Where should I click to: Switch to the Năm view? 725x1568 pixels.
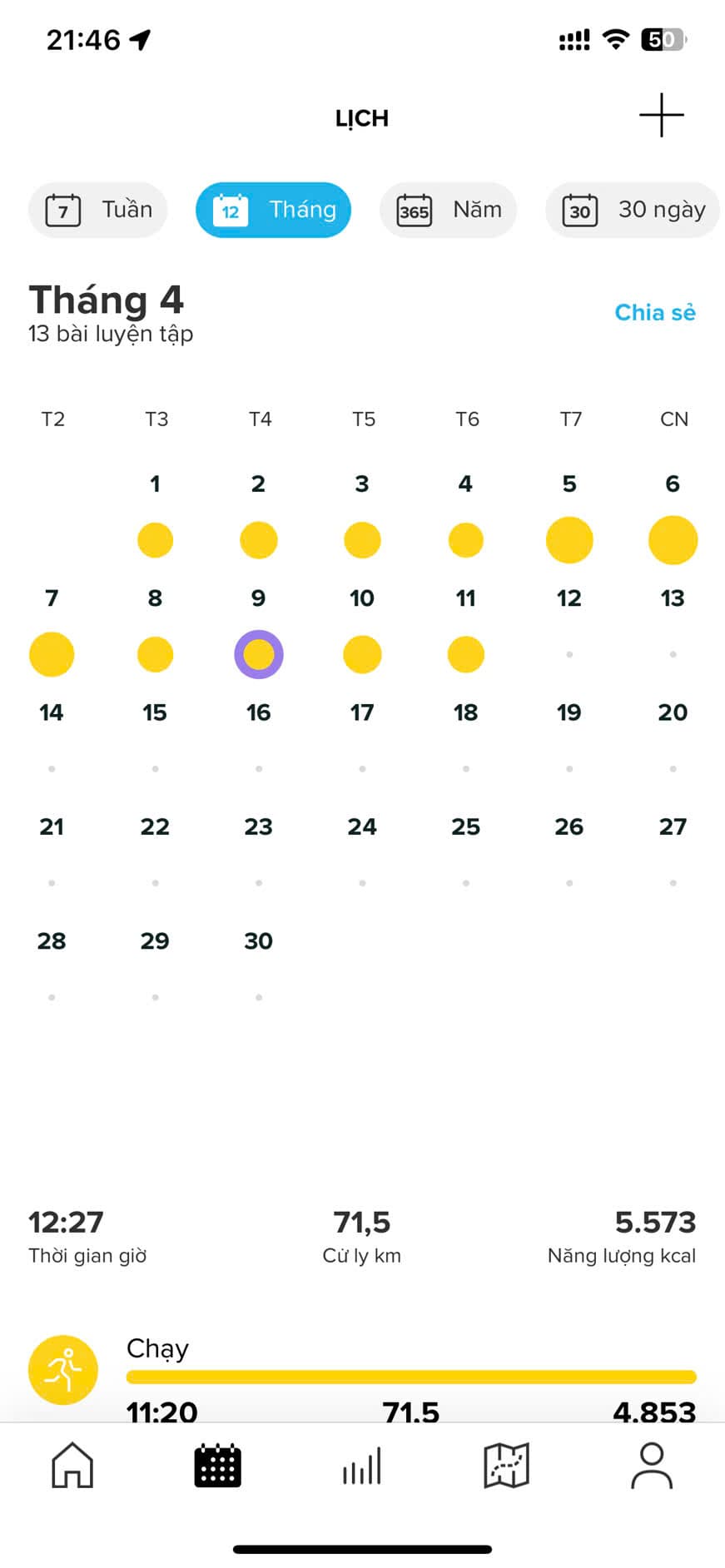coord(448,210)
